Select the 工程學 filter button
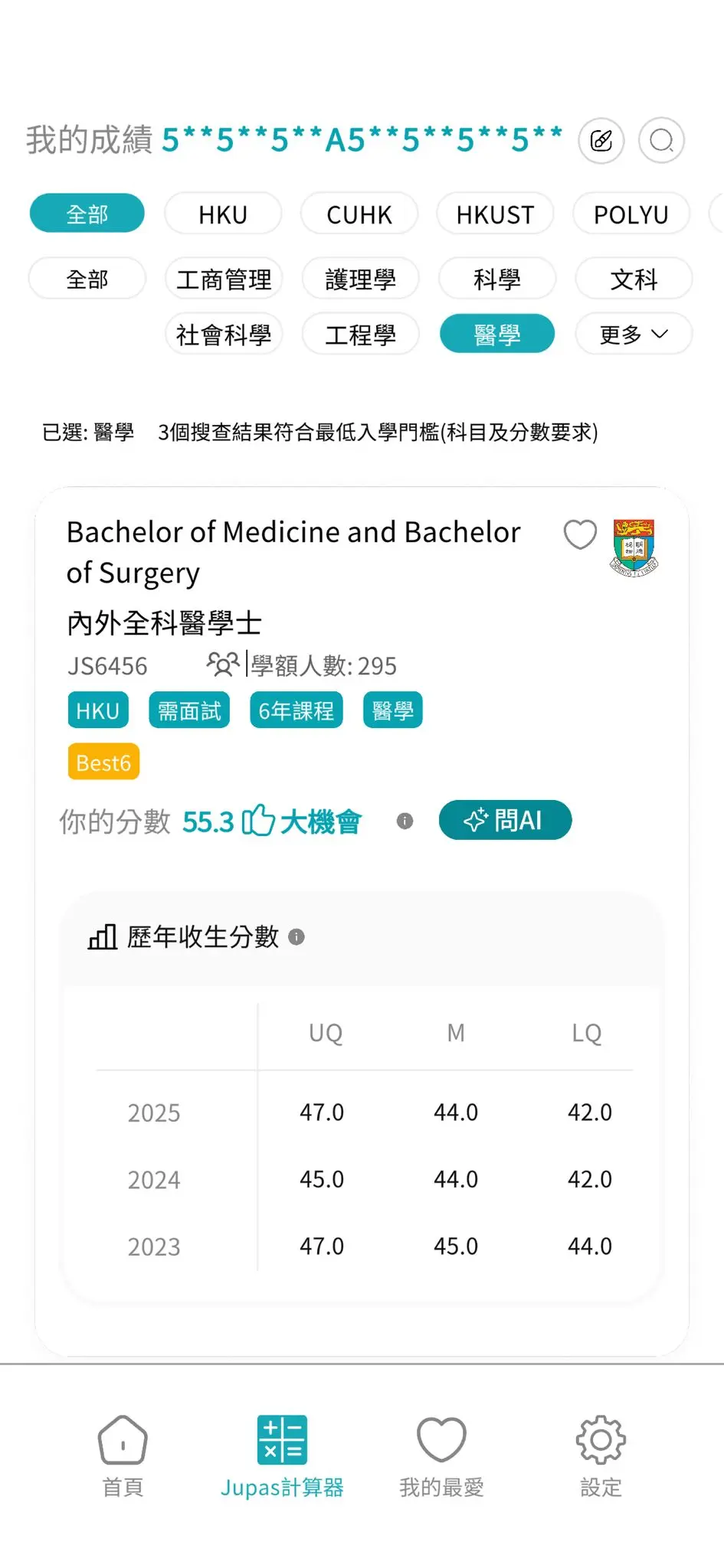The image size is (724, 1568). (361, 334)
